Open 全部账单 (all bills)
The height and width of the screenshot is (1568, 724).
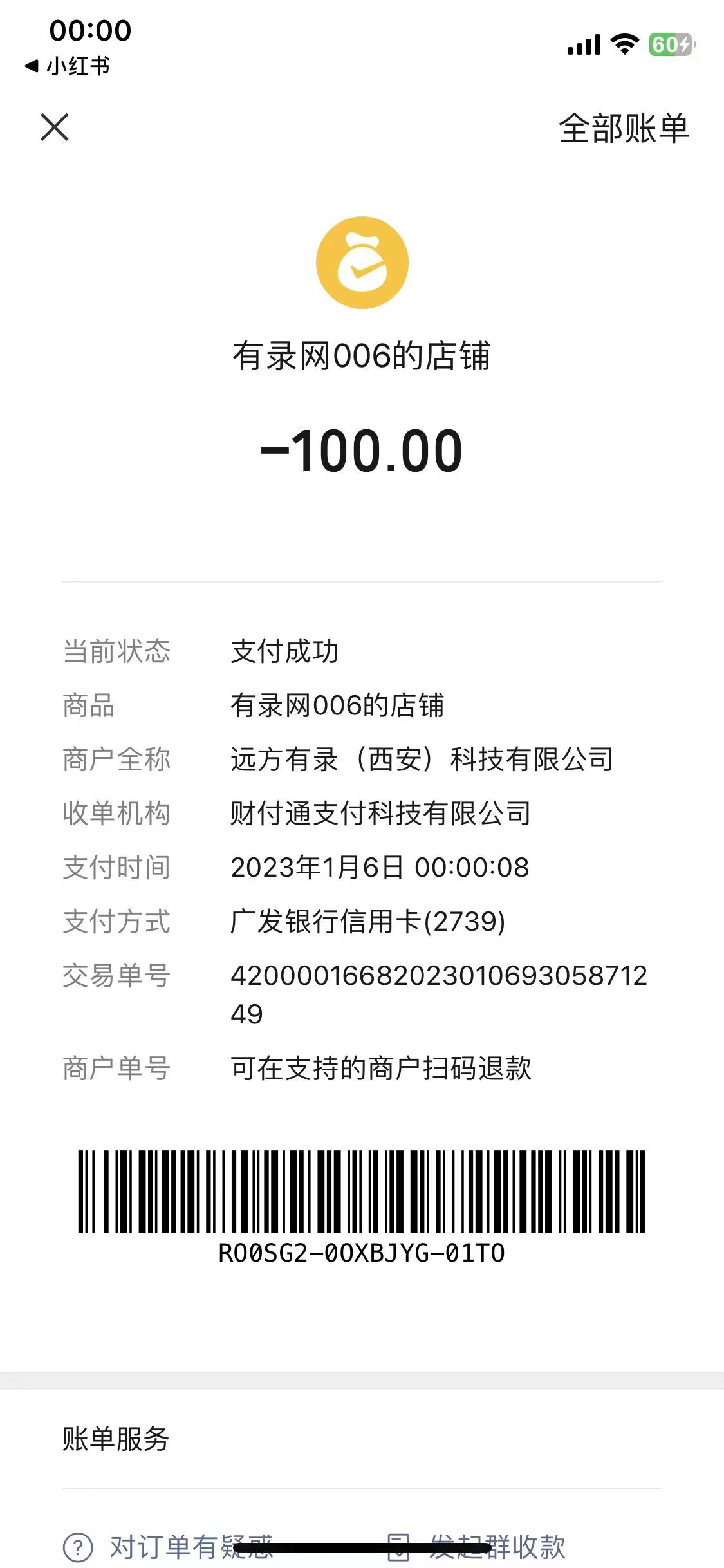coord(623,128)
